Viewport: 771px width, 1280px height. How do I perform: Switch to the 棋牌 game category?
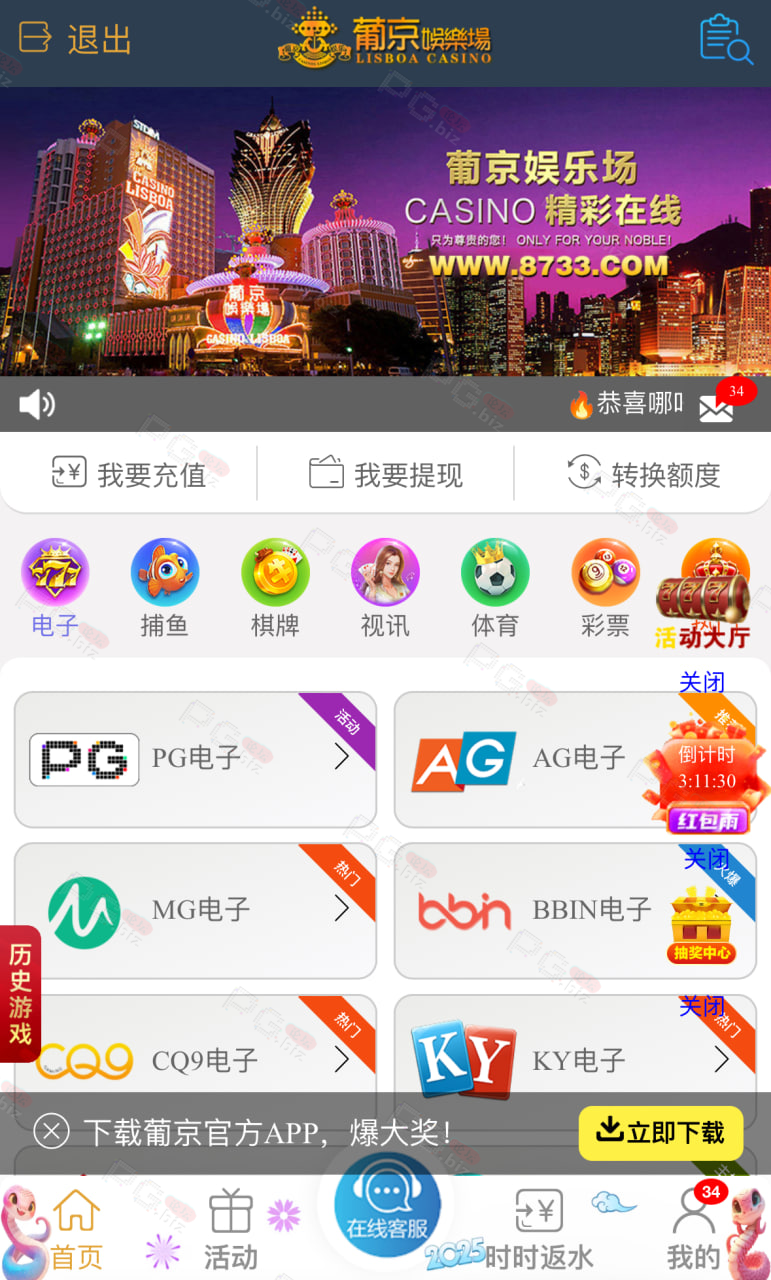[x=275, y=588]
